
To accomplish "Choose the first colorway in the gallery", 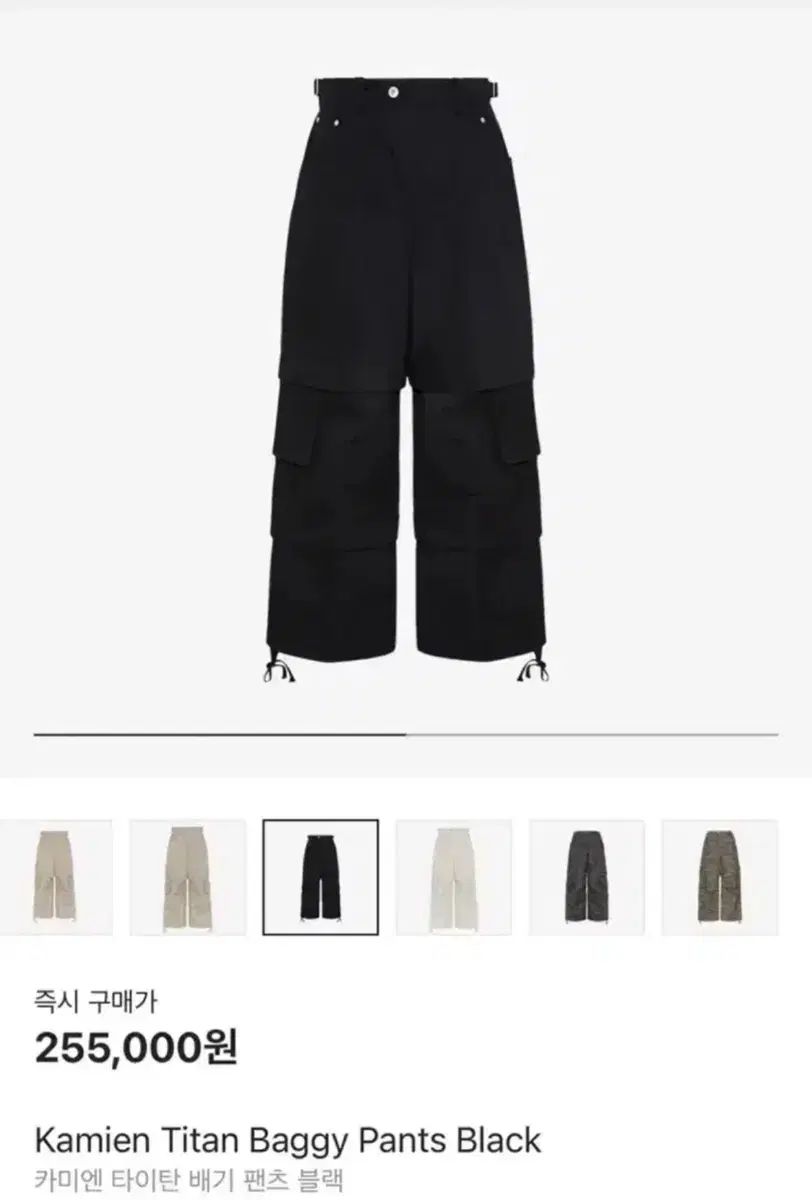I will (60, 878).
